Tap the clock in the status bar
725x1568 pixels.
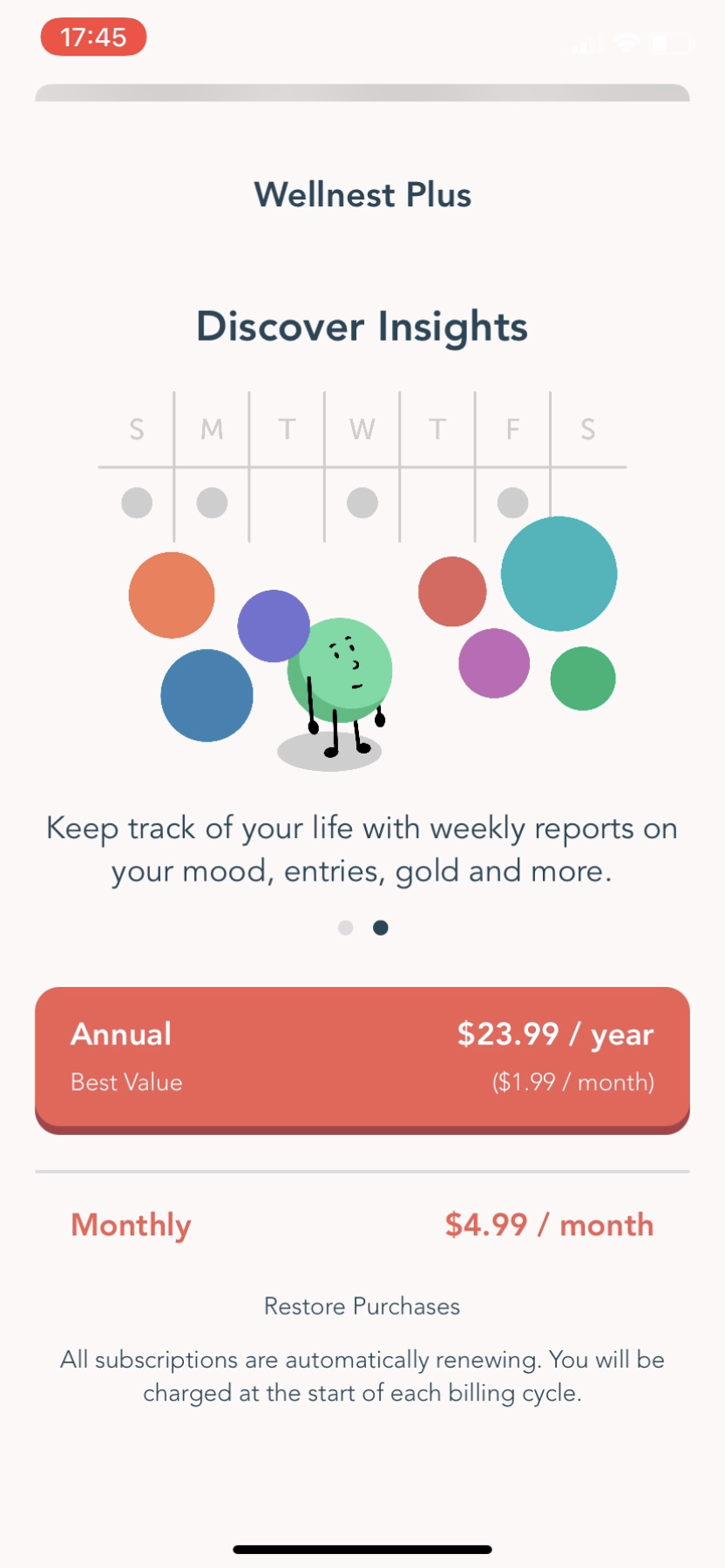pyautogui.click(x=93, y=37)
